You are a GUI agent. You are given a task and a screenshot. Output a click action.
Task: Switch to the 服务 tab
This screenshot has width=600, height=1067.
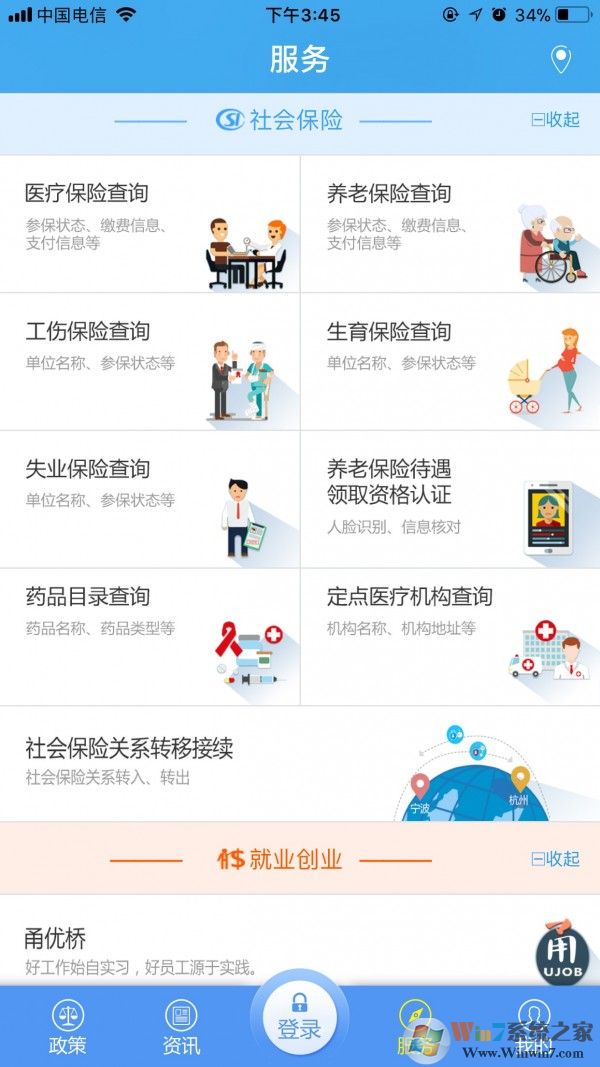(414, 1027)
